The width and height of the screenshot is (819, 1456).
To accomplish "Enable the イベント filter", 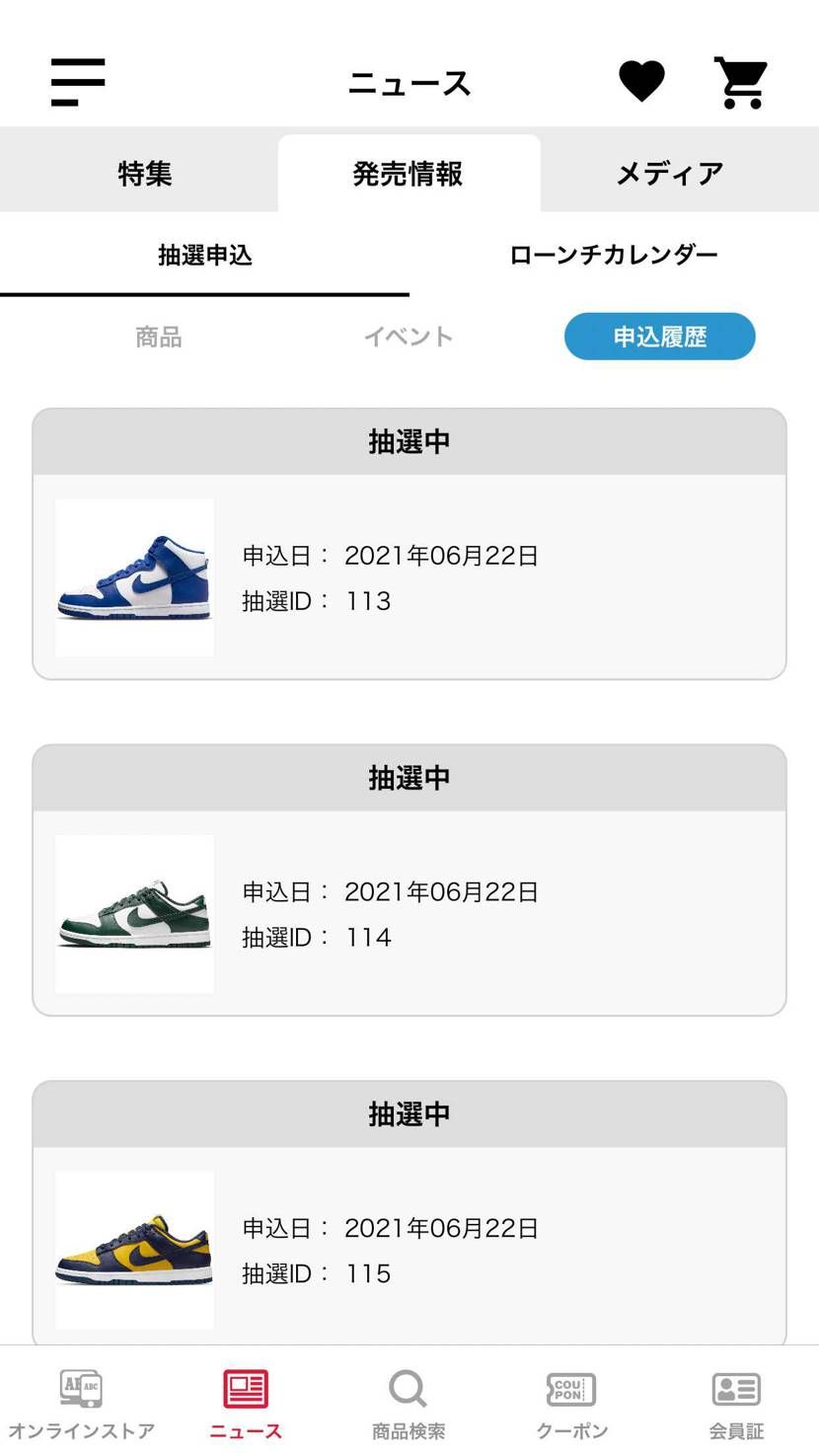I will (408, 336).
